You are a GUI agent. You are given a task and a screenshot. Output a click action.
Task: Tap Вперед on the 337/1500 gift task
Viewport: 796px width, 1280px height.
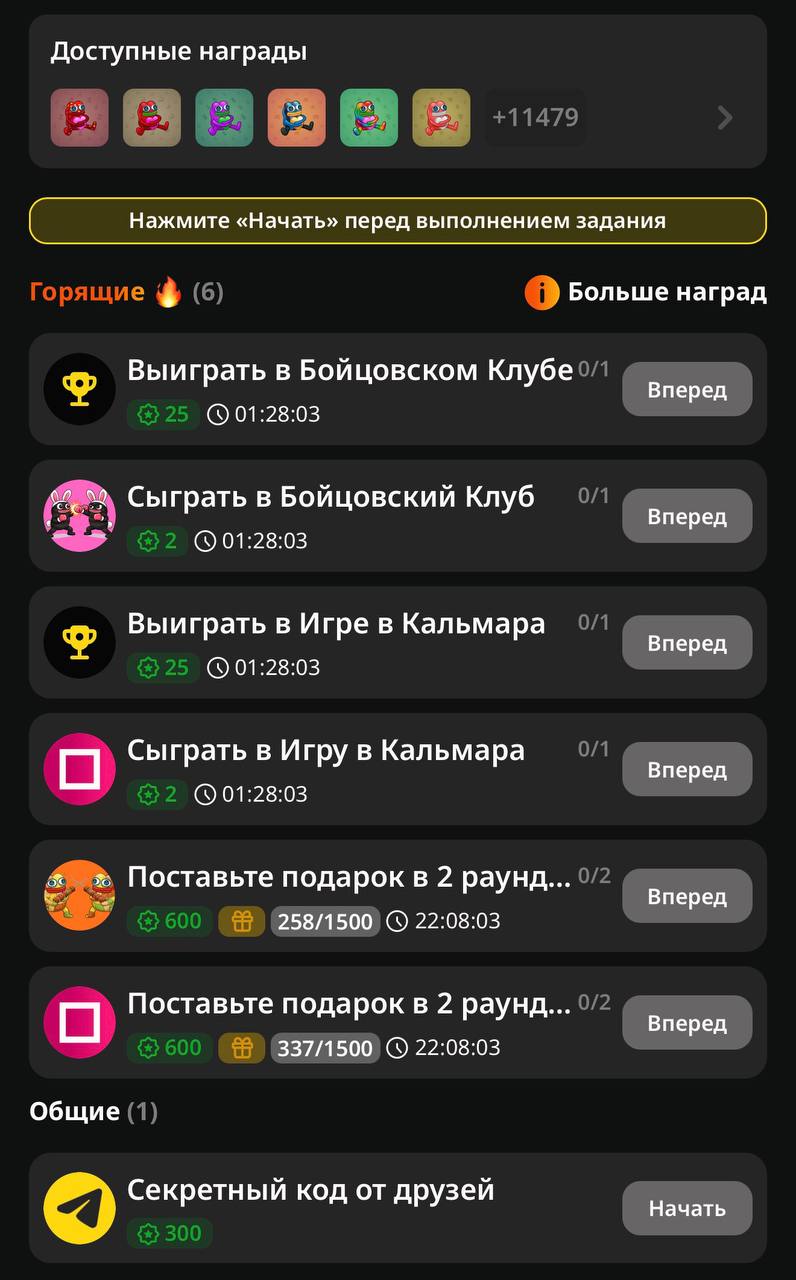pos(687,1023)
